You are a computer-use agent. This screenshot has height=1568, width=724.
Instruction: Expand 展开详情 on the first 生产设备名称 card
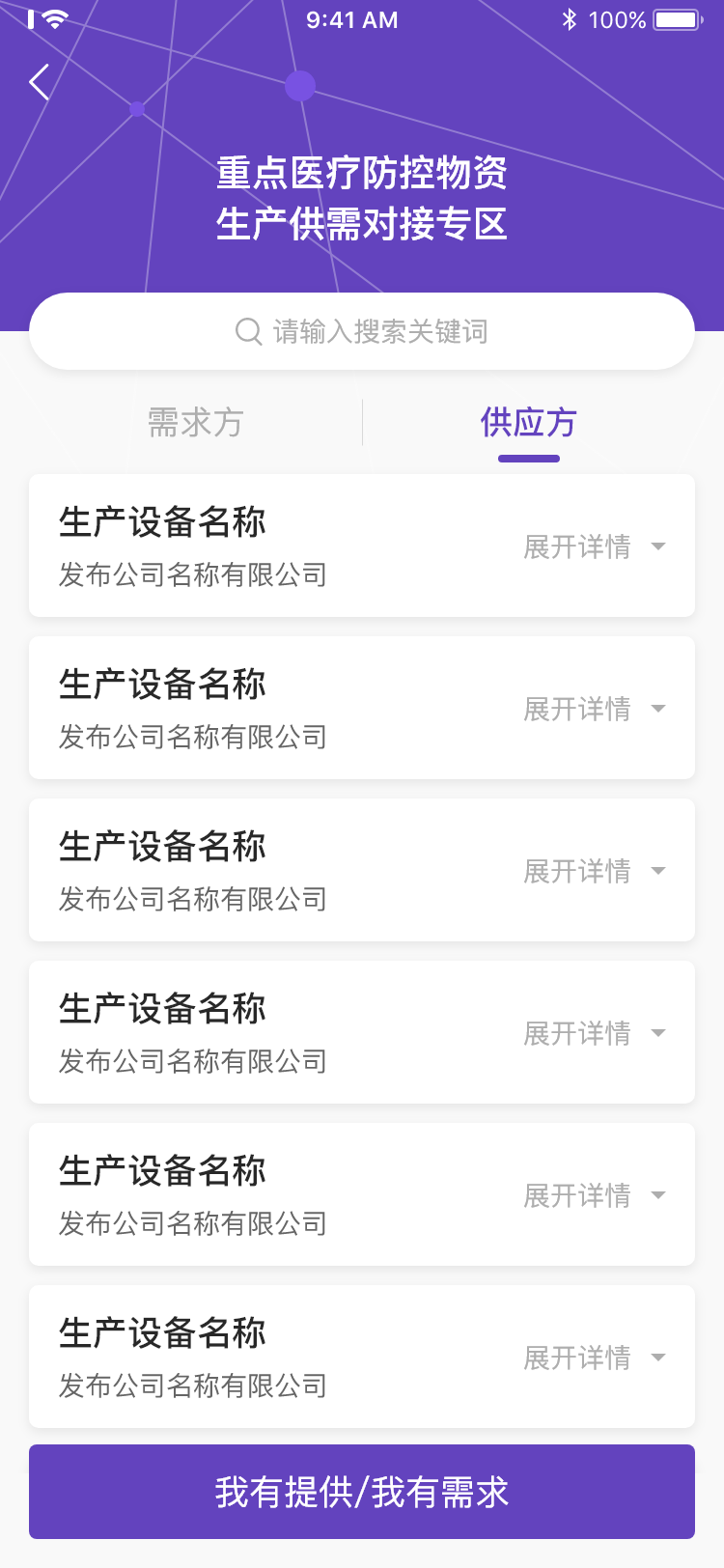[x=594, y=546]
